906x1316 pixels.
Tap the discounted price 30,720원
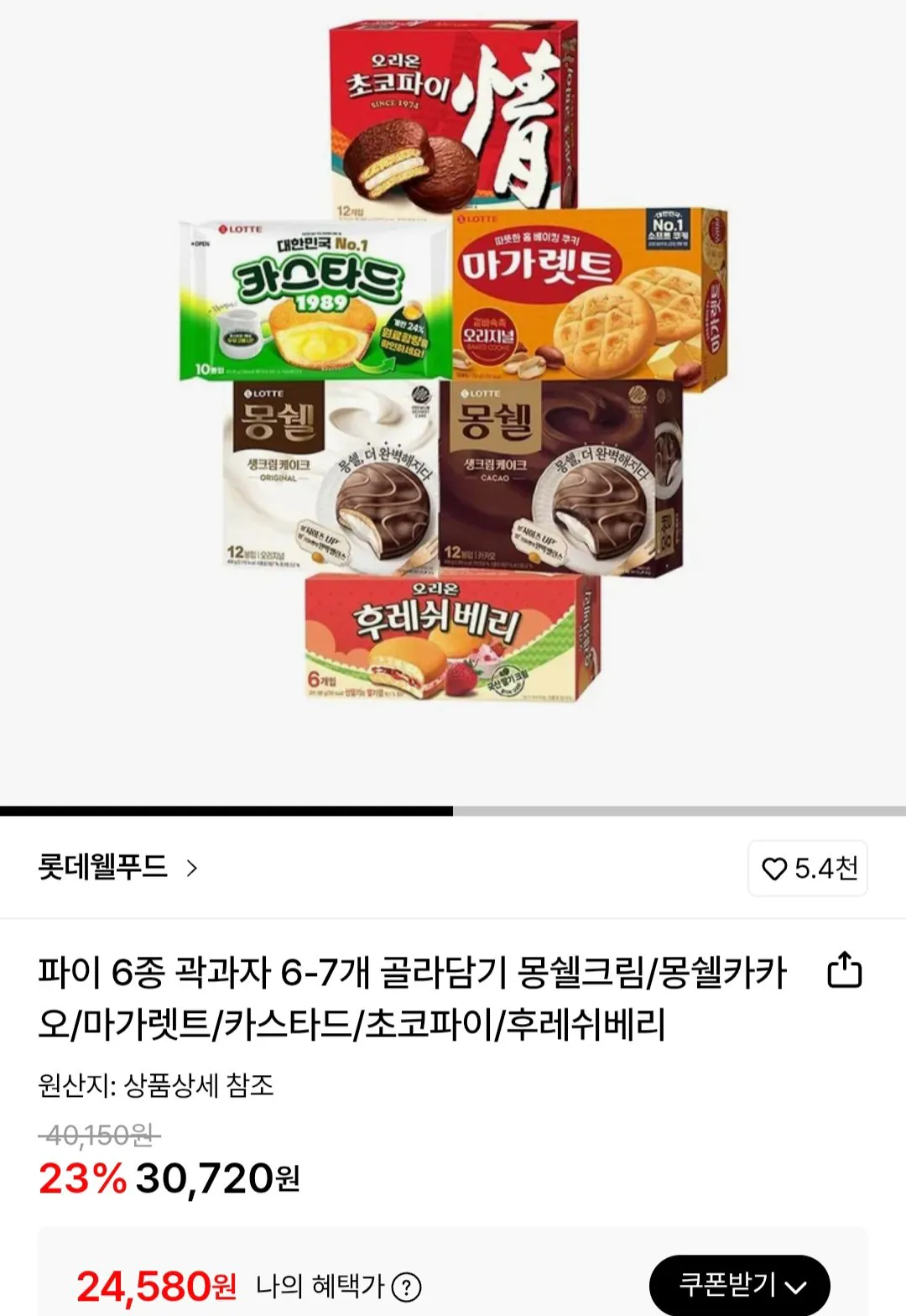coord(216,1178)
